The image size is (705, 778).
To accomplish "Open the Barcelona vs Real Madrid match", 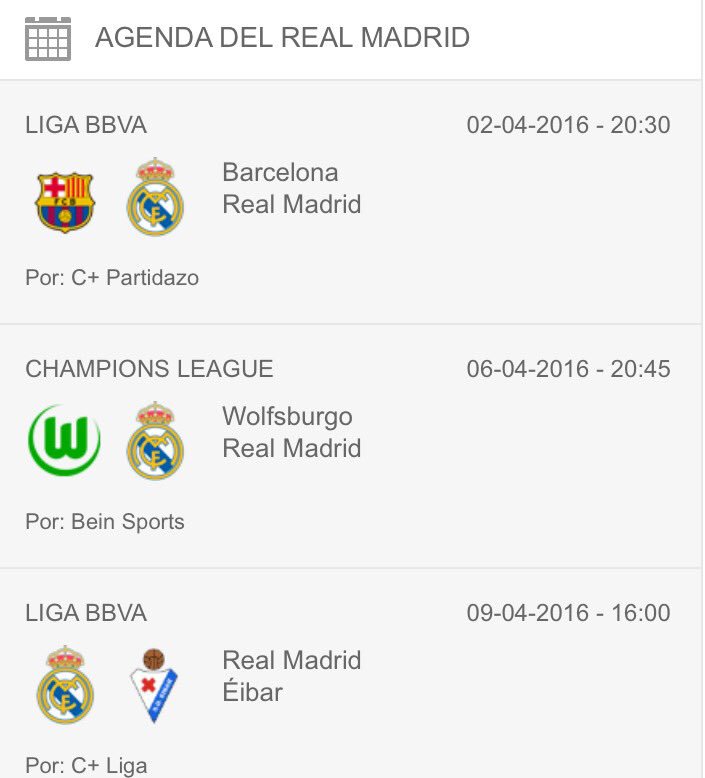I will coord(292,189).
